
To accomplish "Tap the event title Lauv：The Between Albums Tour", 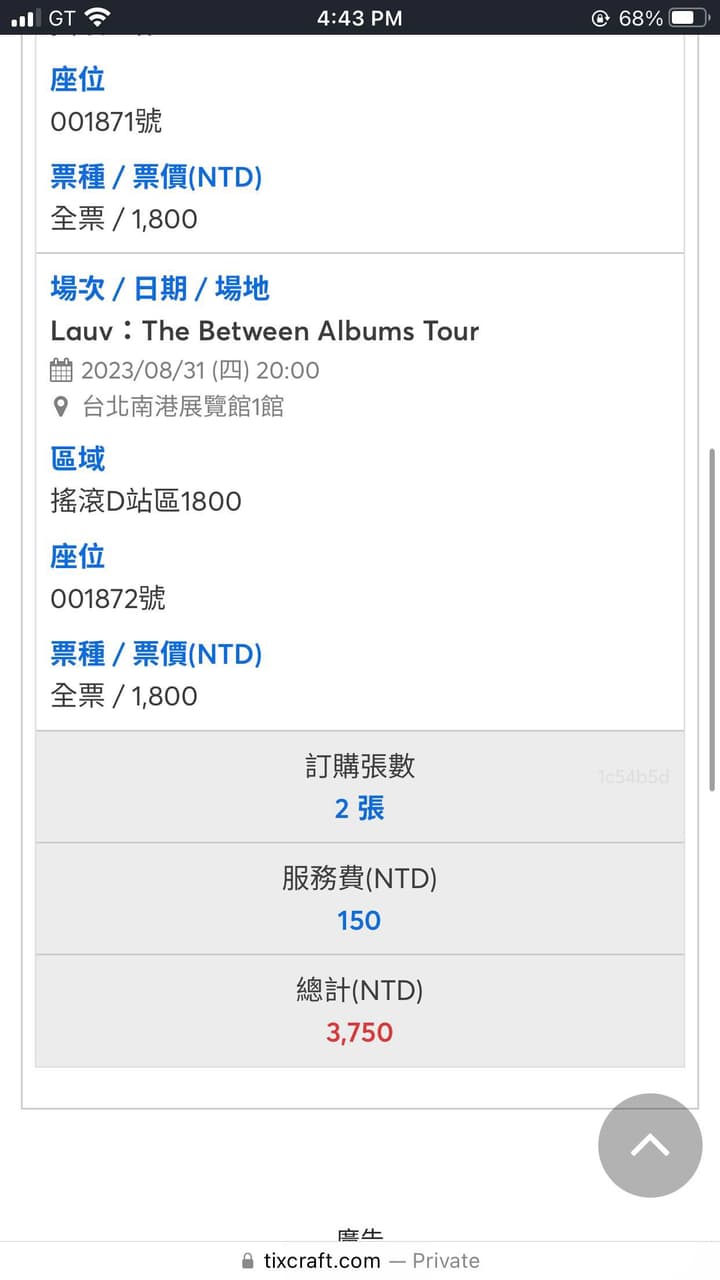I will click(x=265, y=331).
